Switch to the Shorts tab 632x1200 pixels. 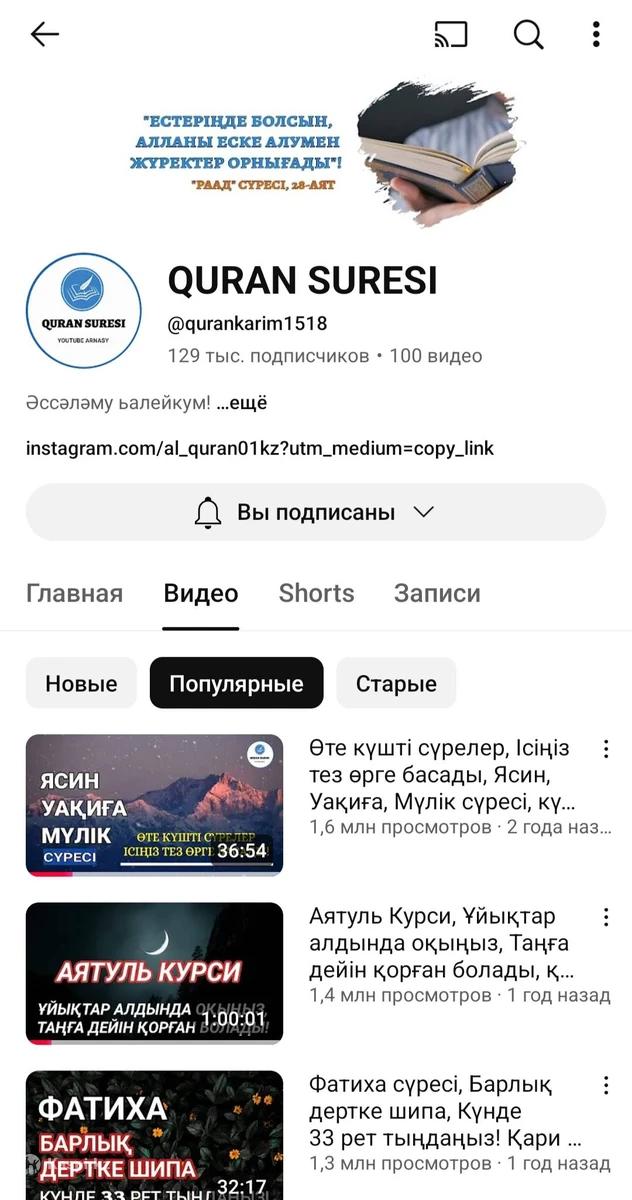coord(316,593)
